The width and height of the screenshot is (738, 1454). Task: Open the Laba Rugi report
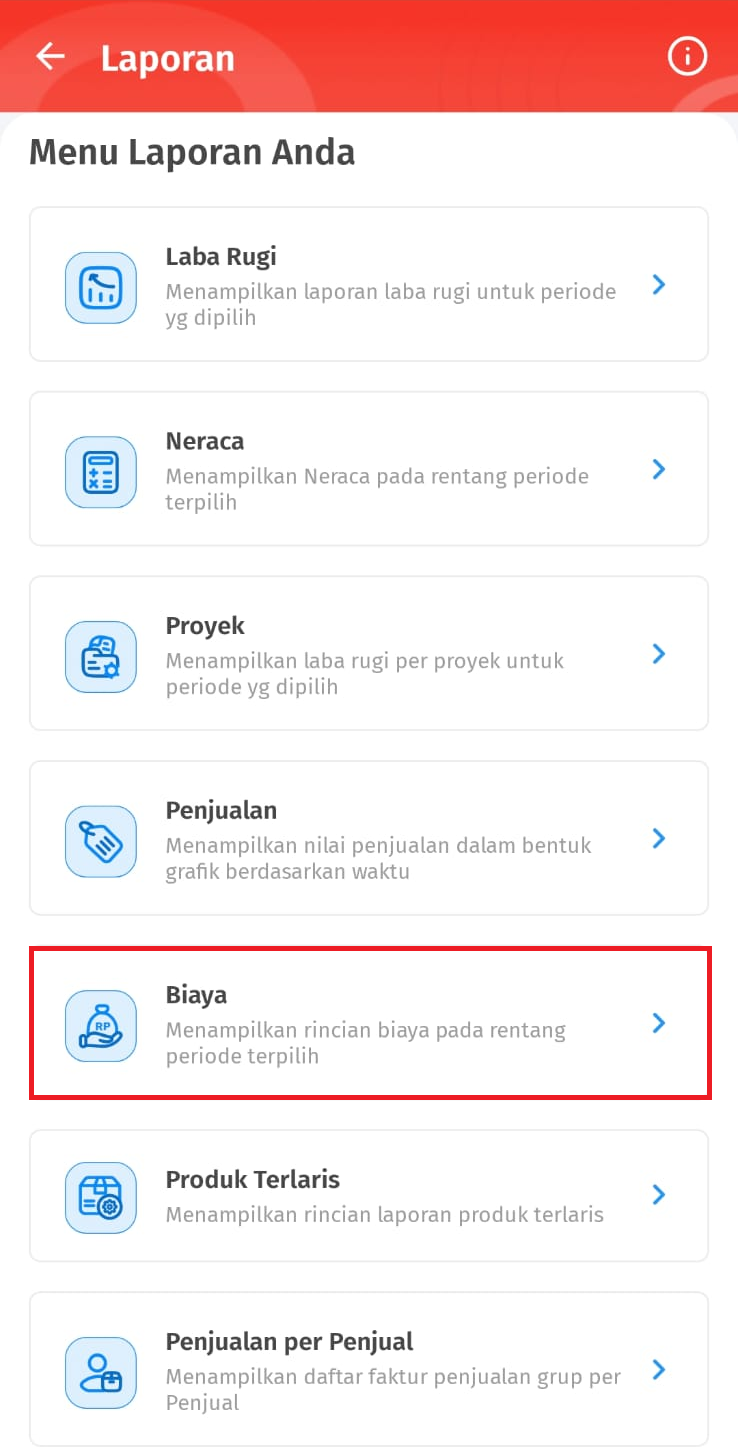point(368,285)
